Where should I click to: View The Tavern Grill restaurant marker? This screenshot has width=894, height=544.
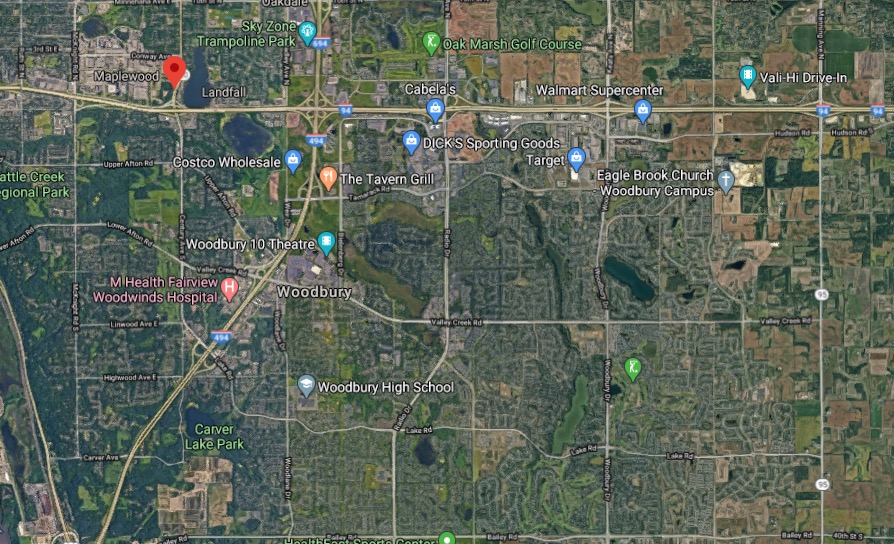(x=327, y=177)
